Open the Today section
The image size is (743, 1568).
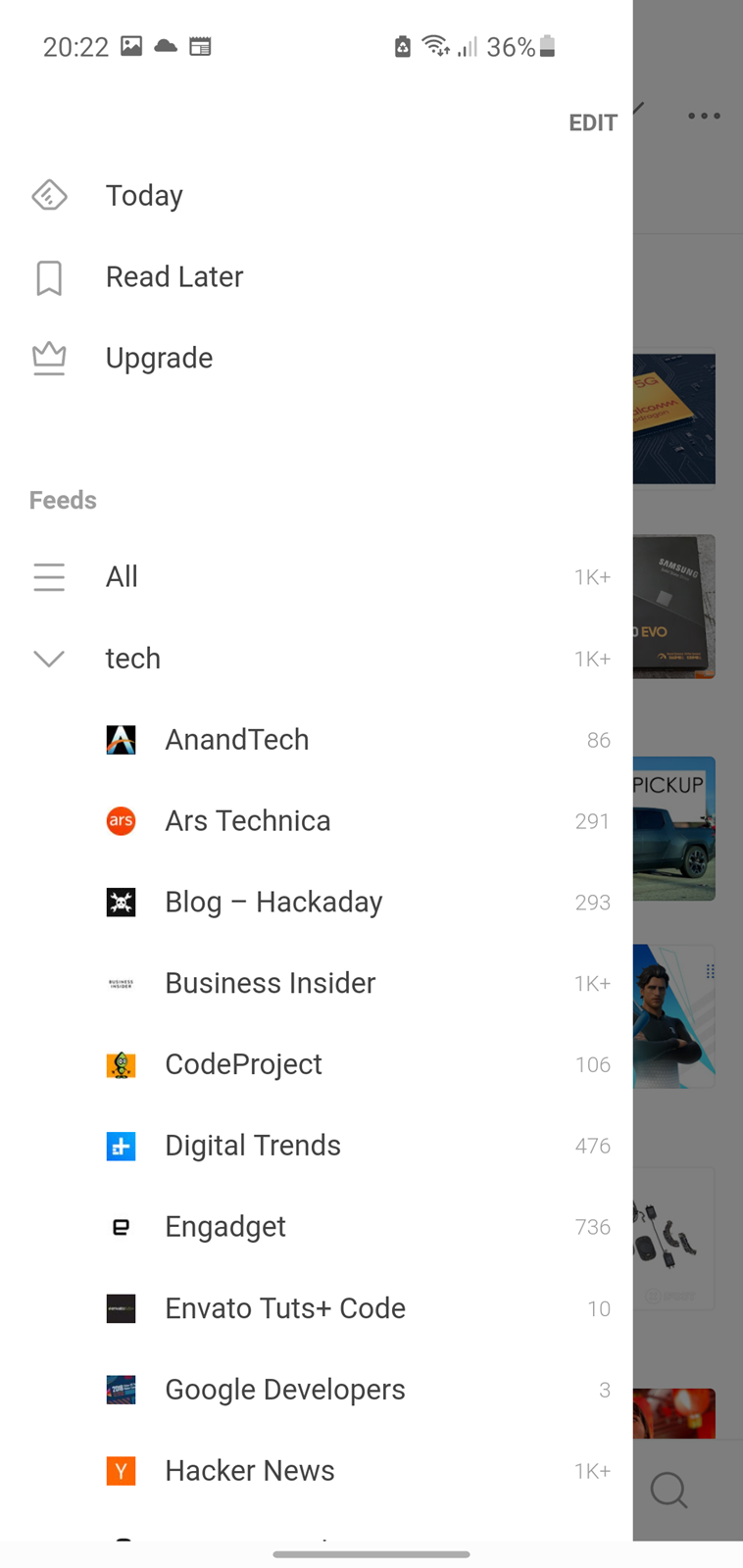coord(317,195)
